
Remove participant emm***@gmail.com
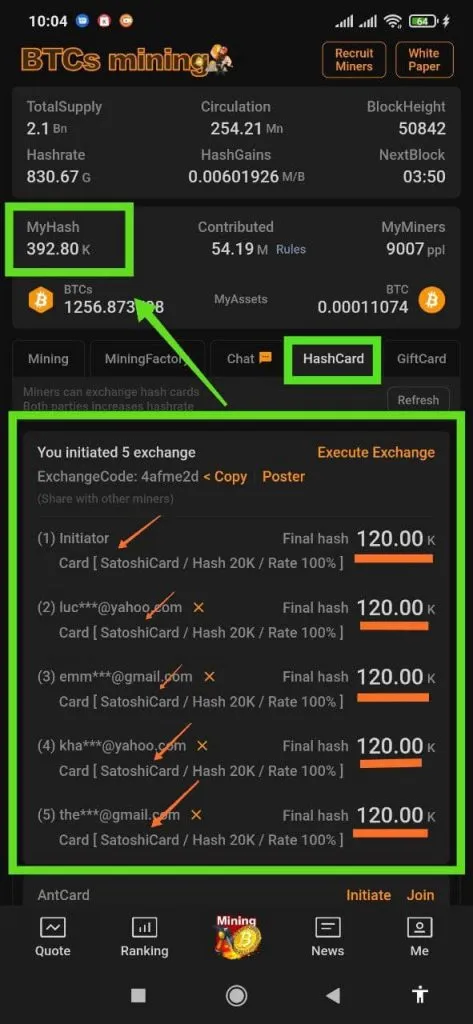coord(209,677)
